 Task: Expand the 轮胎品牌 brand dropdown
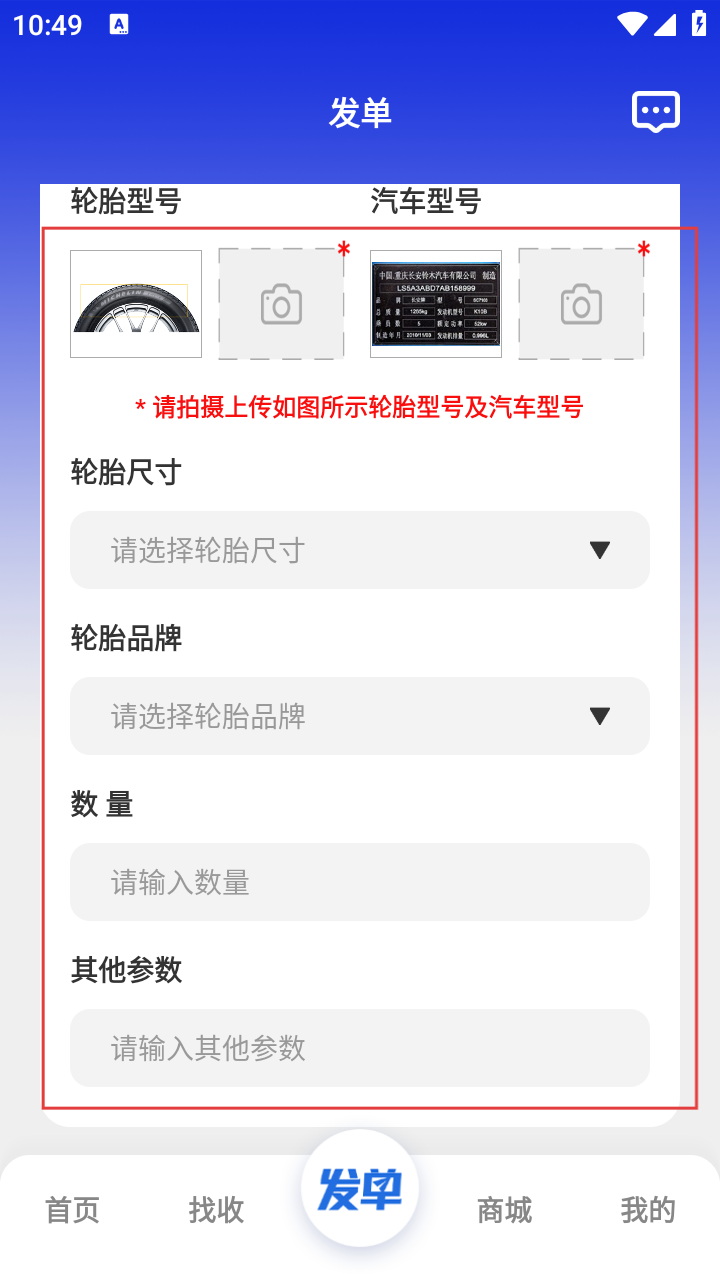(x=360, y=716)
